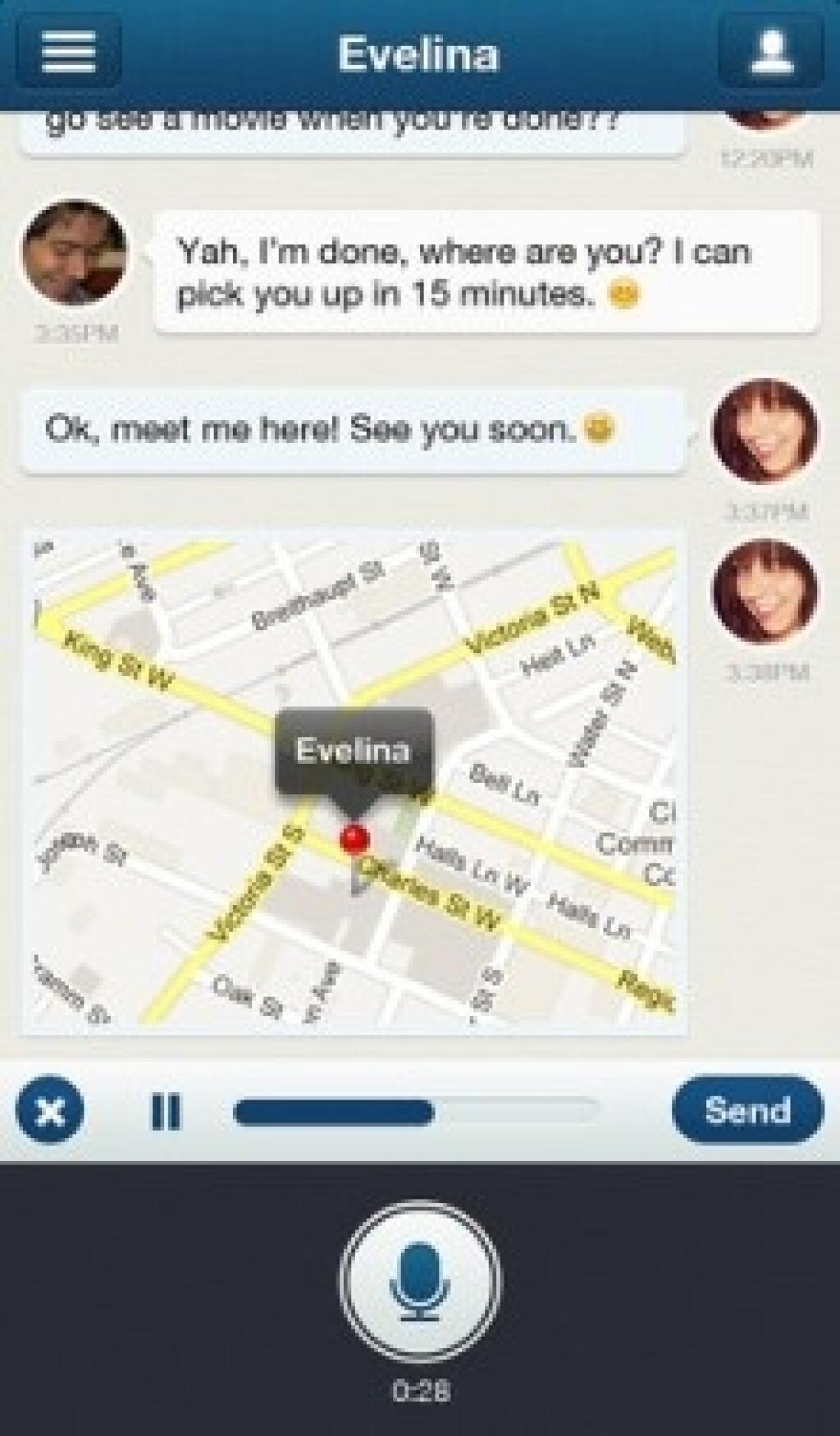Tap the voice message progress bar

[416, 1112]
